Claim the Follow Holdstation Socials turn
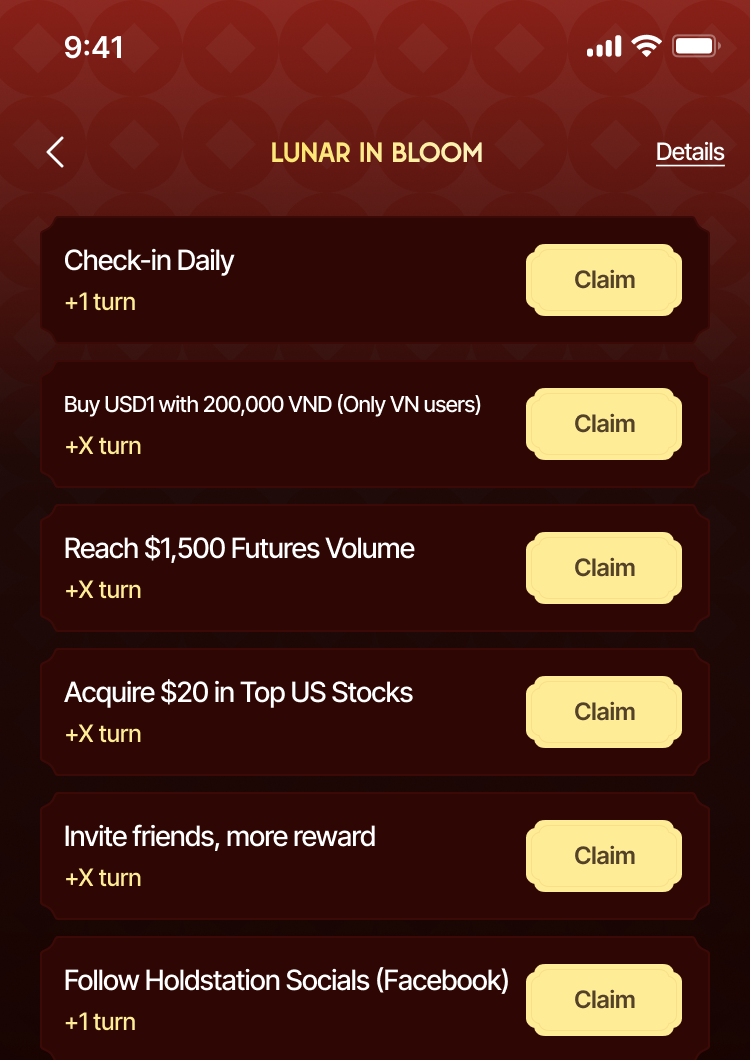 click(x=604, y=1000)
